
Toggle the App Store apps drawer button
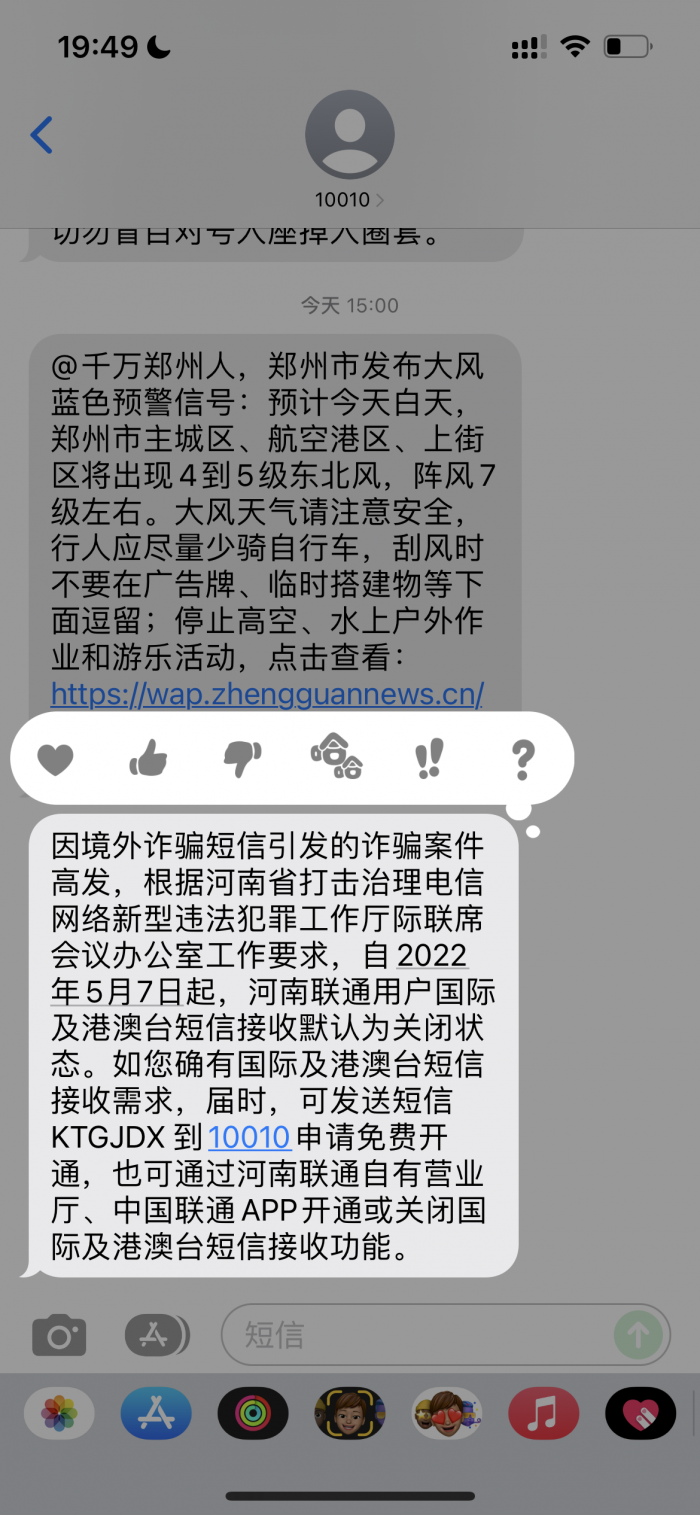(157, 1334)
